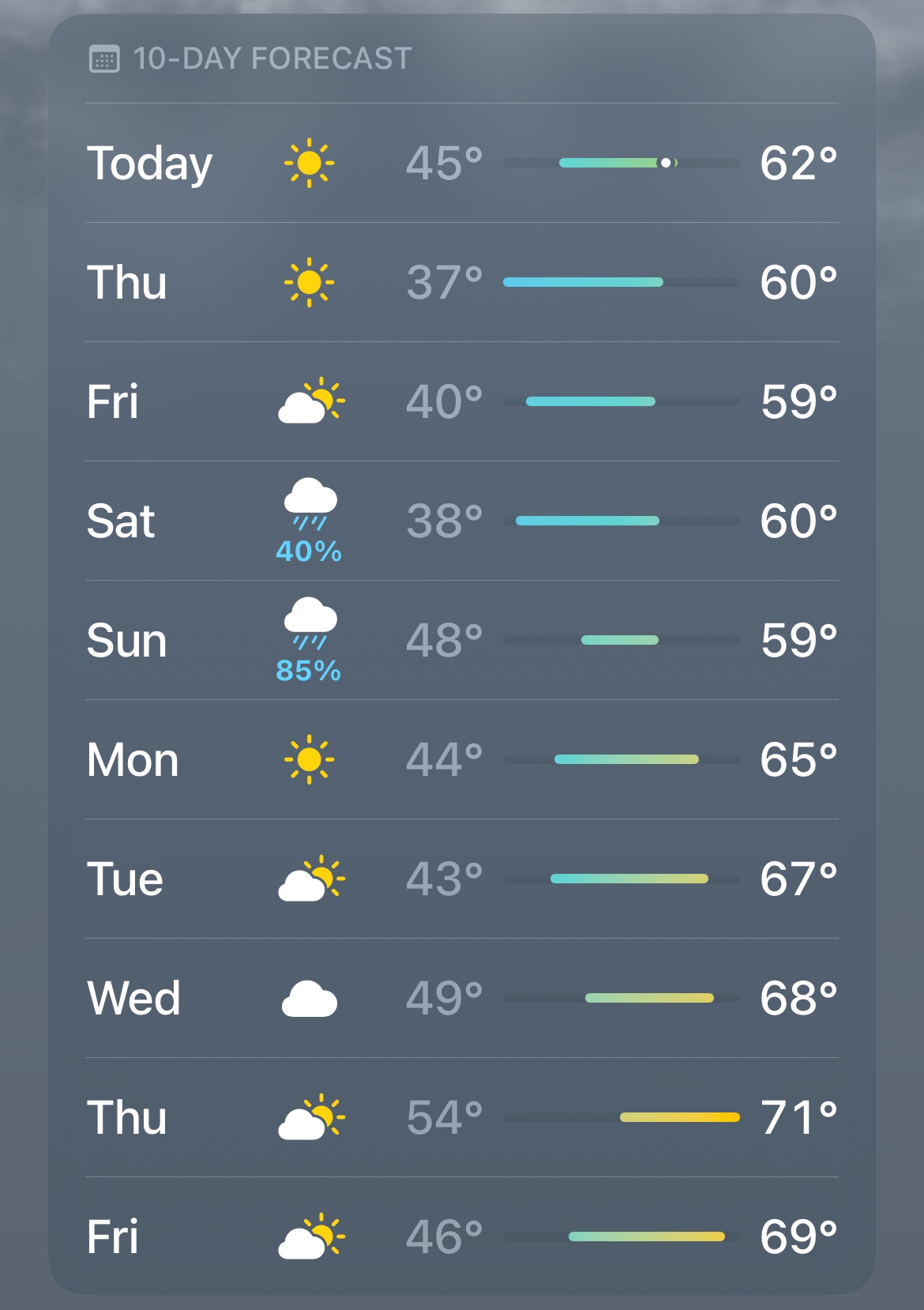Open Monday's forecast details

pyautogui.click(x=462, y=760)
